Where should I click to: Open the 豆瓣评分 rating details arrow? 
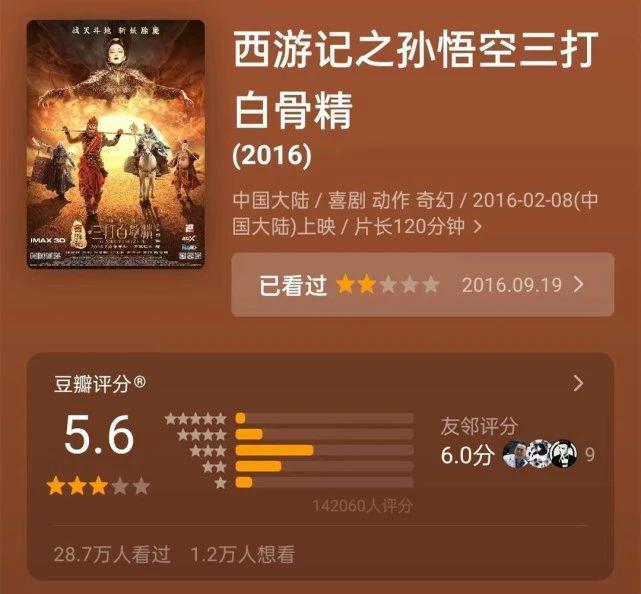click(x=578, y=383)
